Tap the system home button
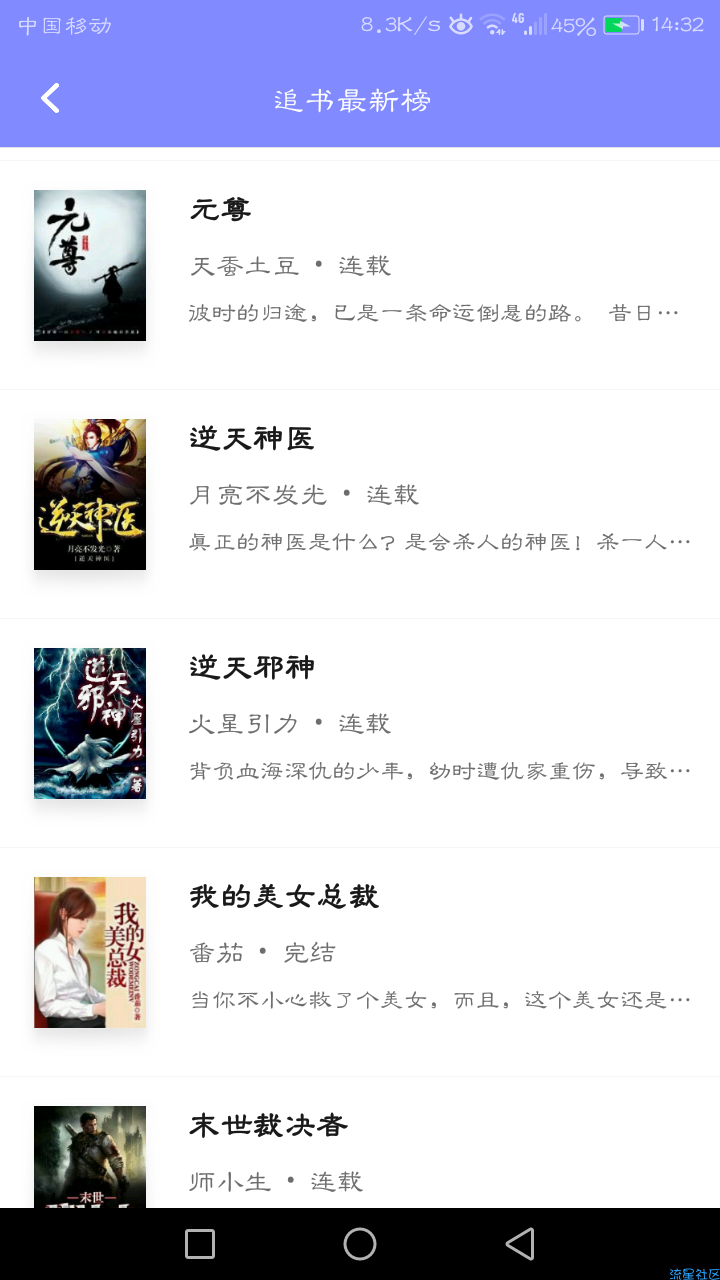Viewport: 720px width, 1280px height. coord(360,1244)
